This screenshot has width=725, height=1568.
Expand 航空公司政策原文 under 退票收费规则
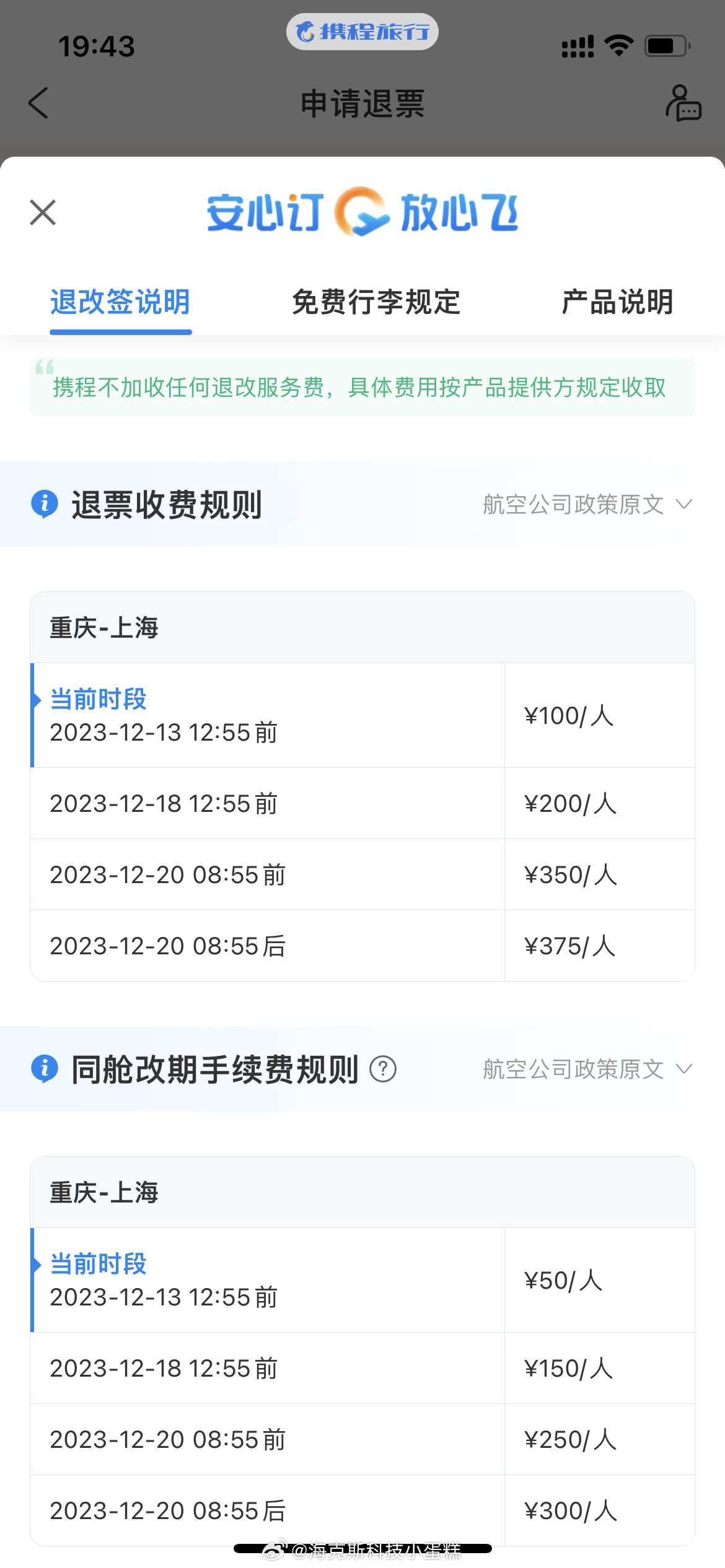[587, 504]
